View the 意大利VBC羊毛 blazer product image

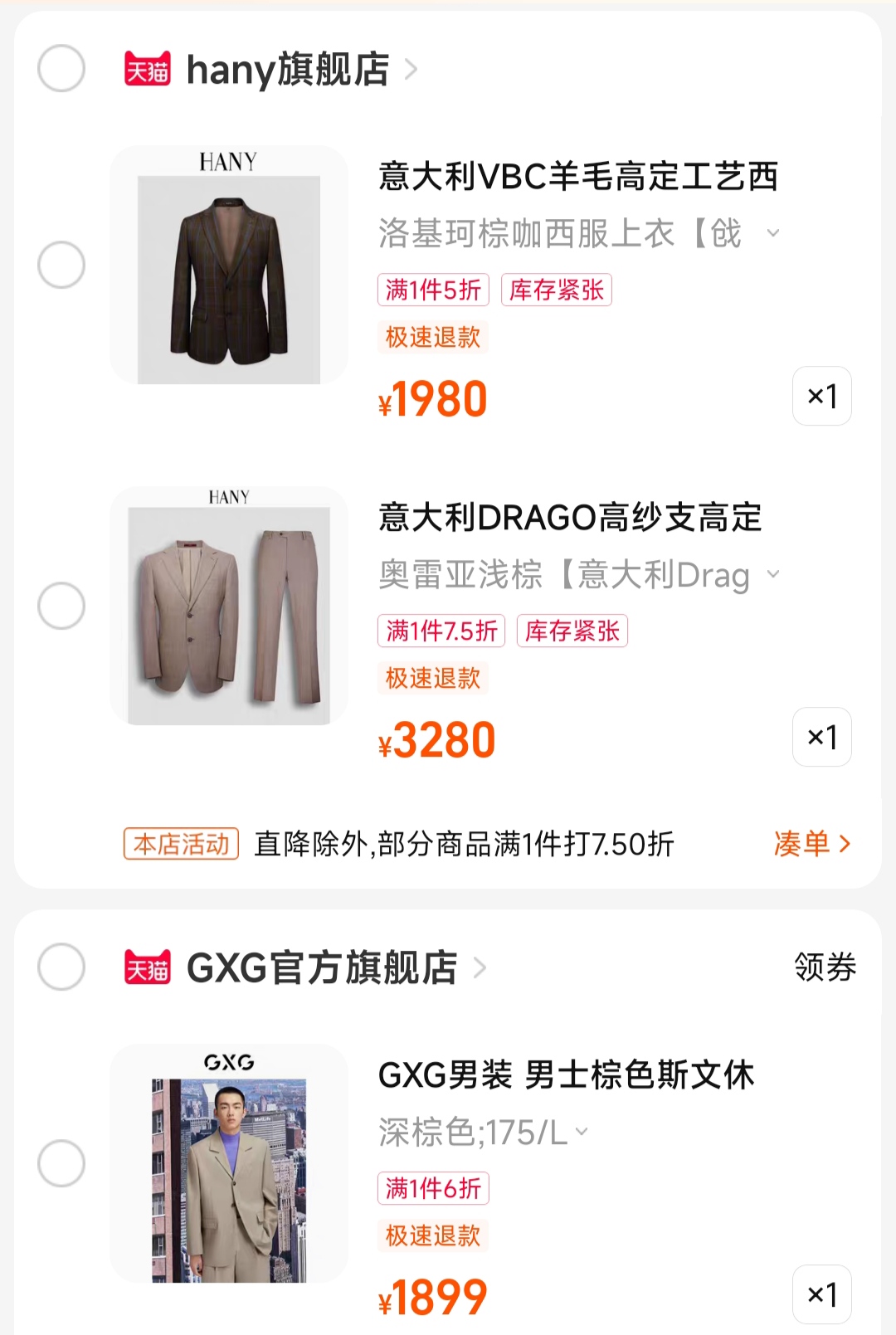point(229,266)
